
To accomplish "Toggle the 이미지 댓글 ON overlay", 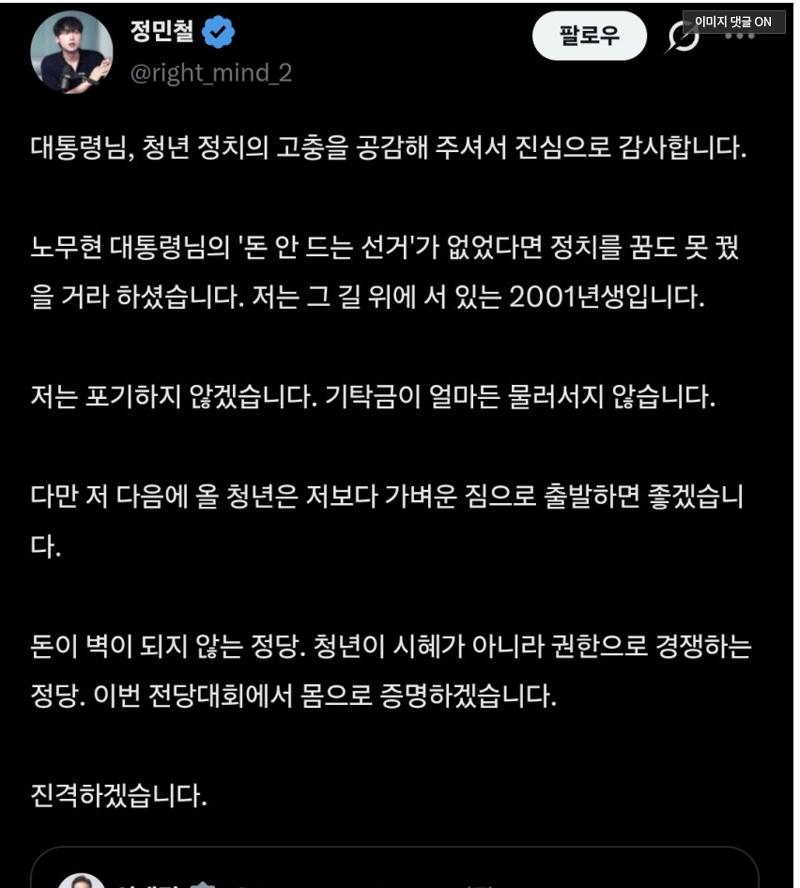I will click(733, 22).
